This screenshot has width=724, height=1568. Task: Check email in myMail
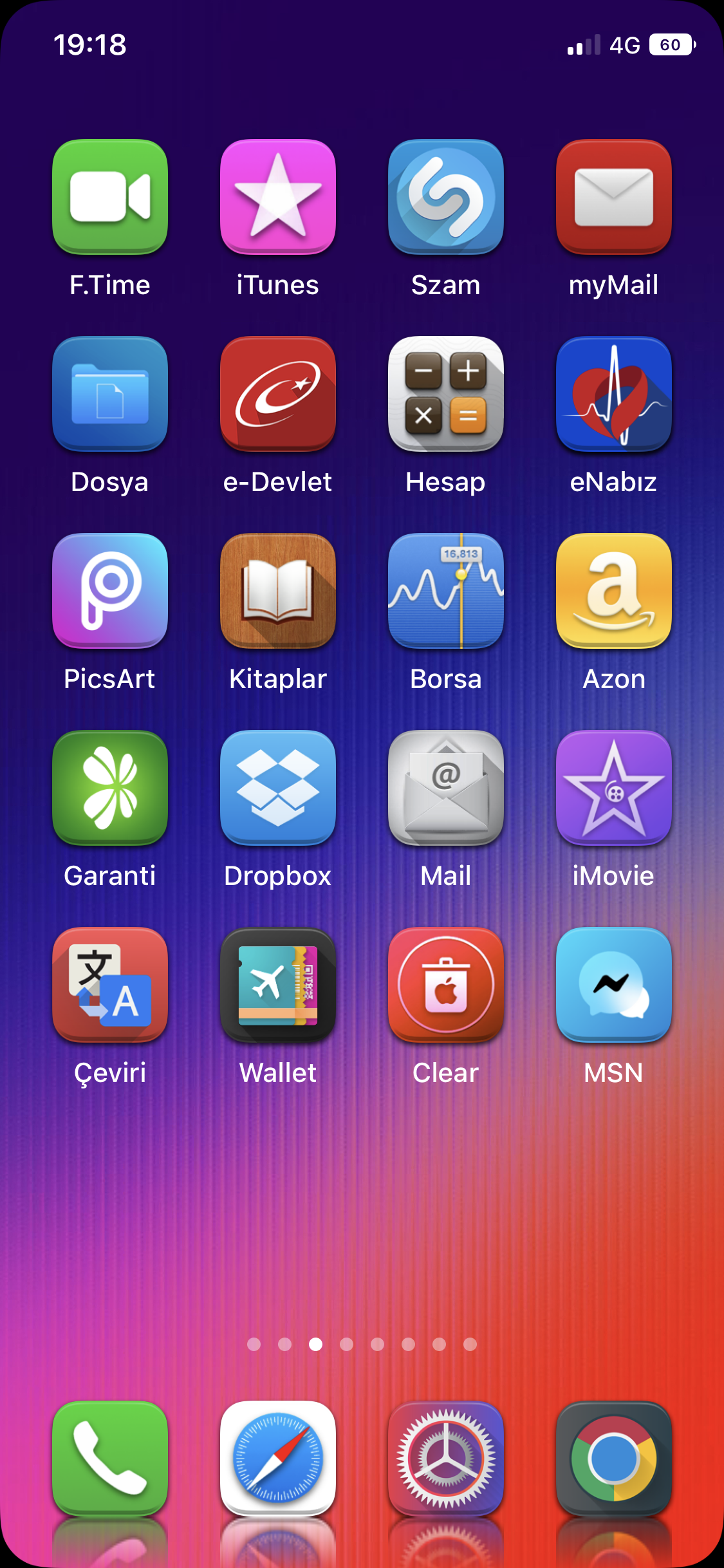click(613, 196)
